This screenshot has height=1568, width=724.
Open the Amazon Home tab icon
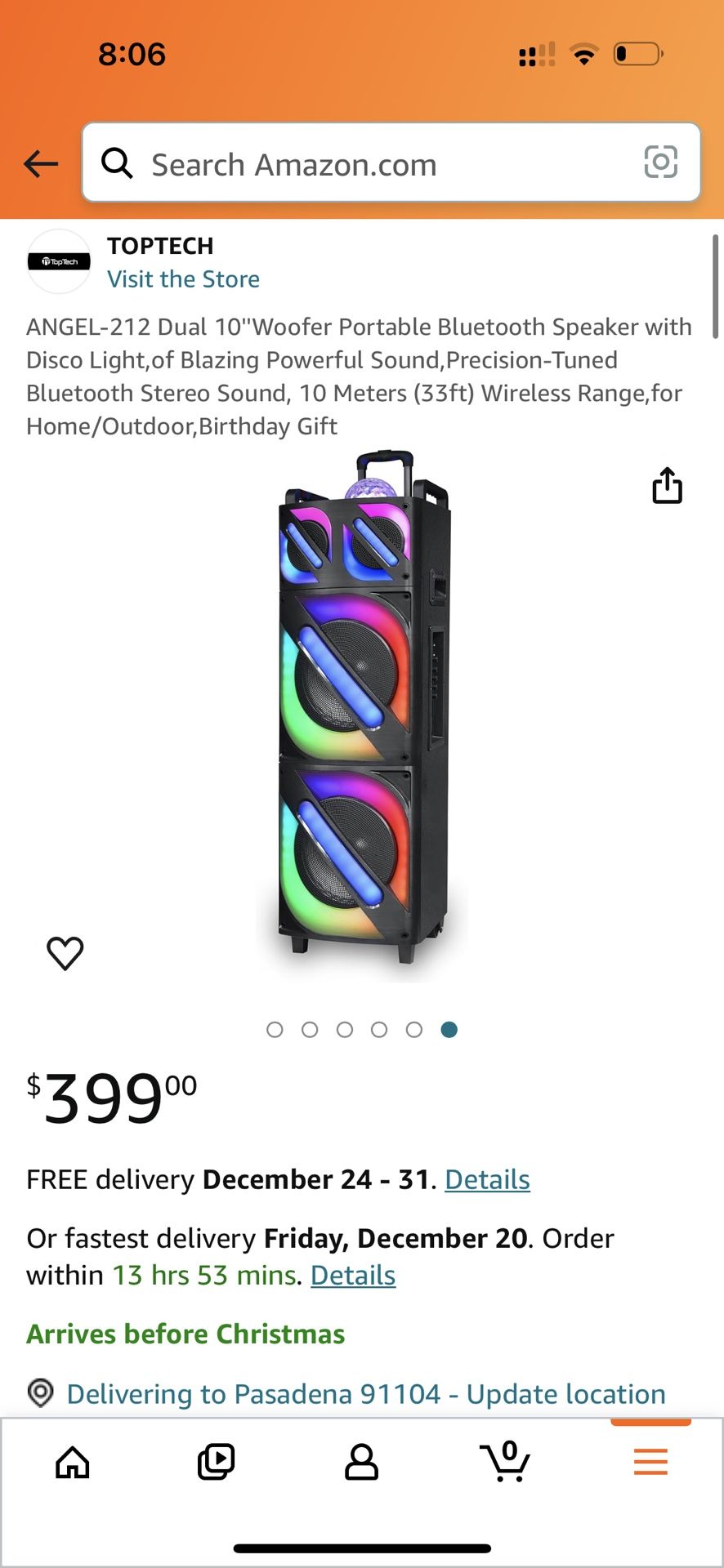click(72, 1462)
